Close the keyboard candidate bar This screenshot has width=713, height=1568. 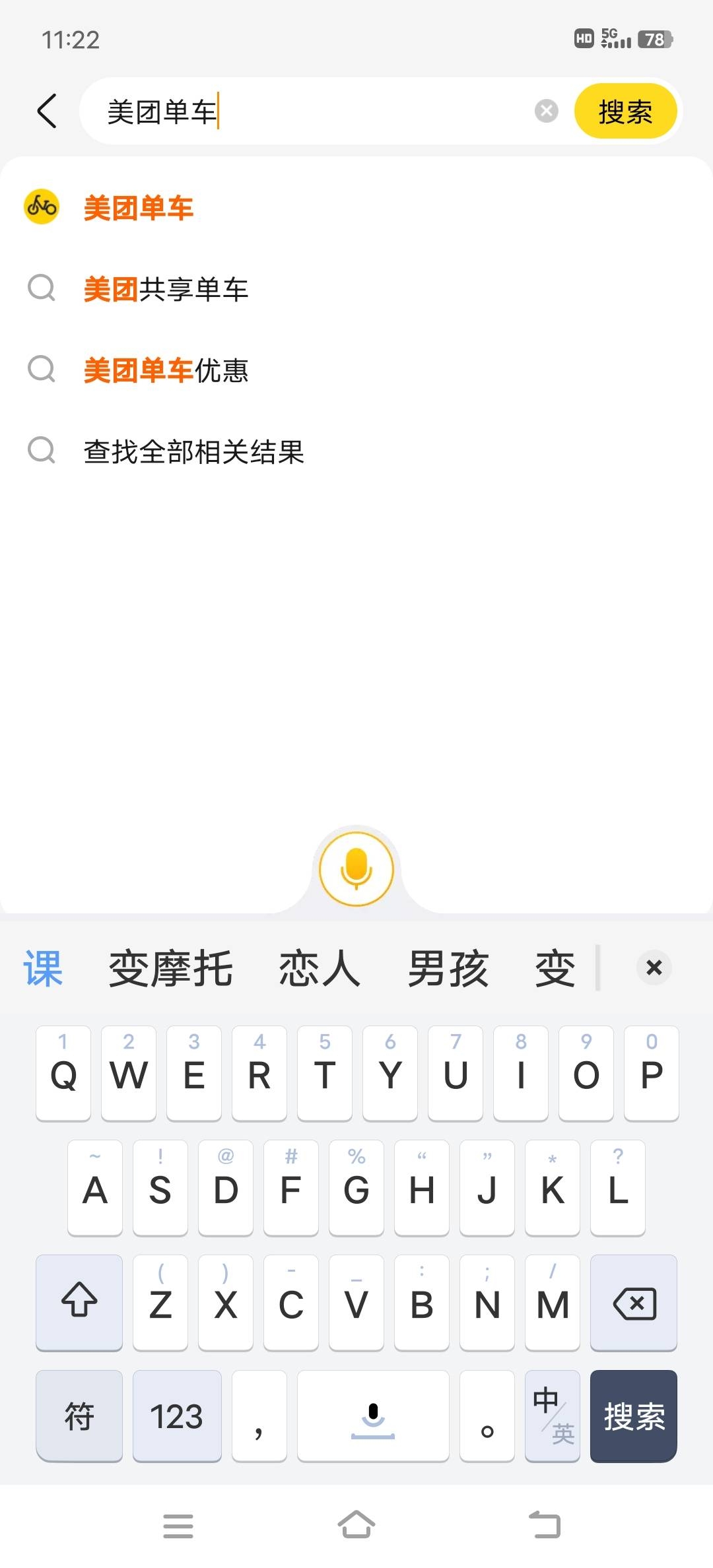click(x=654, y=967)
